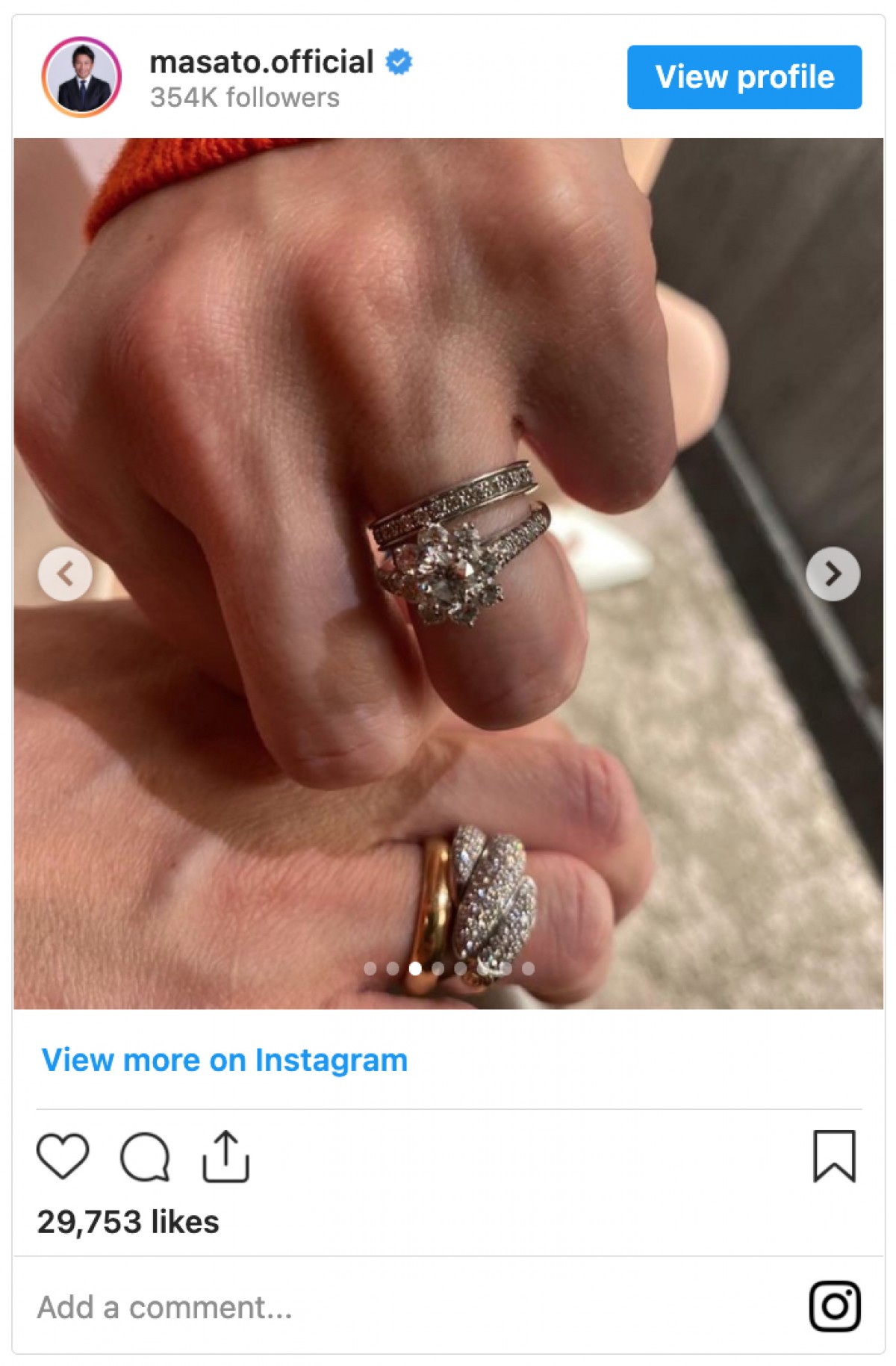Image resolution: width=896 pixels, height=1366 pixels.
Task: Open masato.official username link
Action: pos(261,62)
